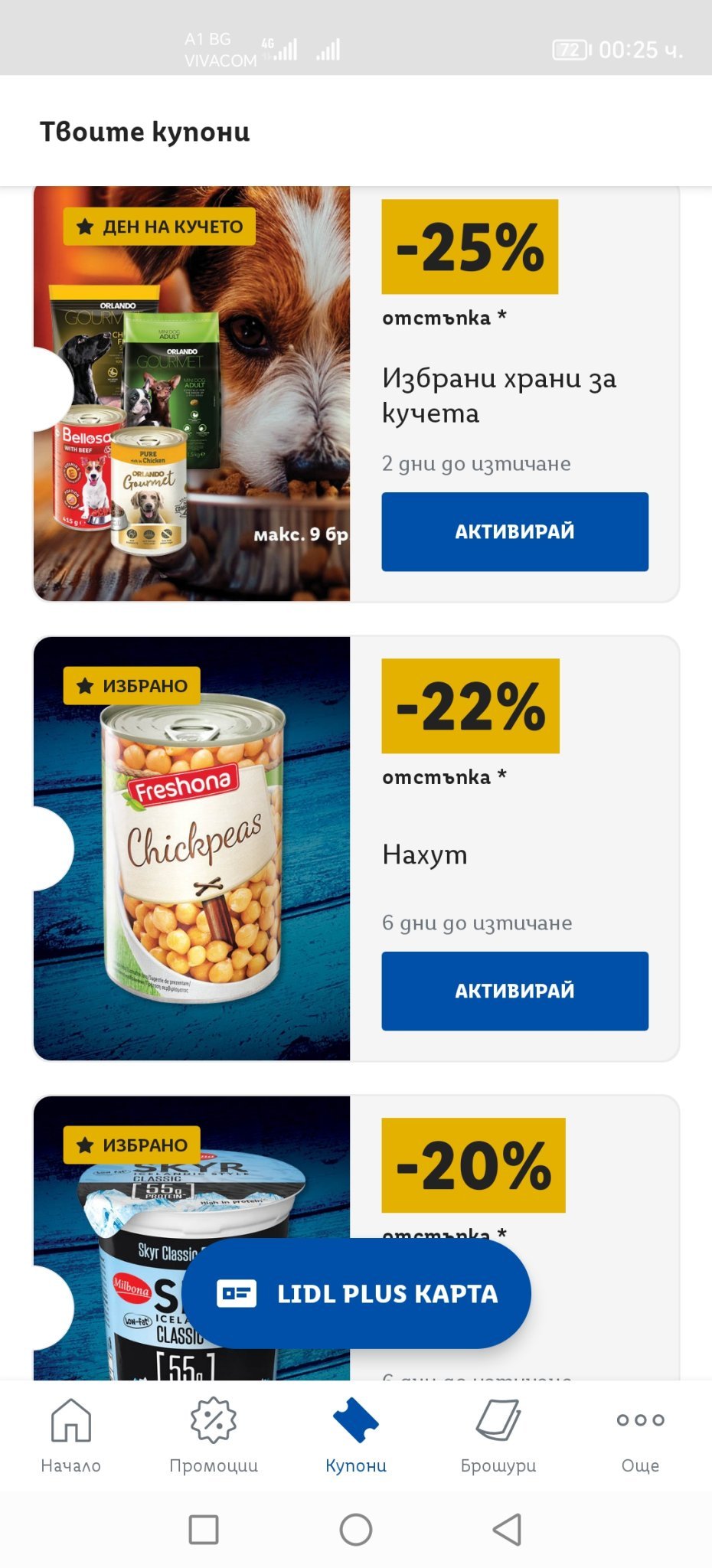The height and width of the screenshot is (1568, 712).
Task: Switch to the Брошури tab
Action: tap(498, 1434)
